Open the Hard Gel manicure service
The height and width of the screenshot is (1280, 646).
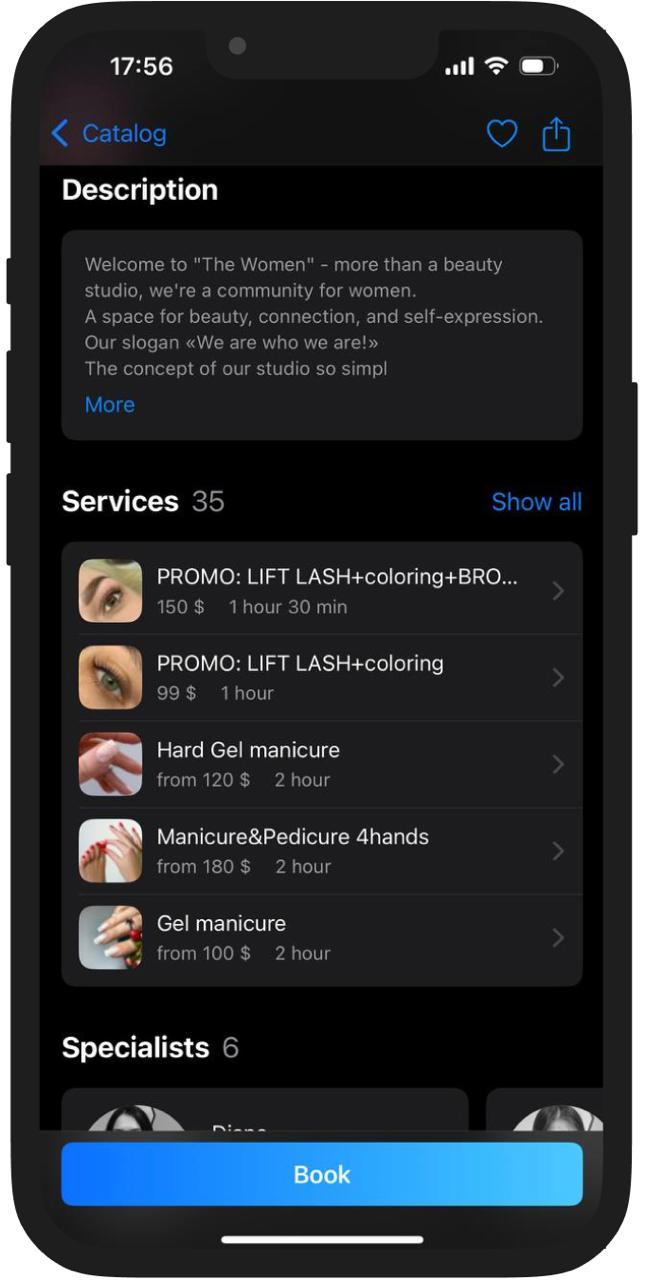pyautogui.click(x=321, y=764)
